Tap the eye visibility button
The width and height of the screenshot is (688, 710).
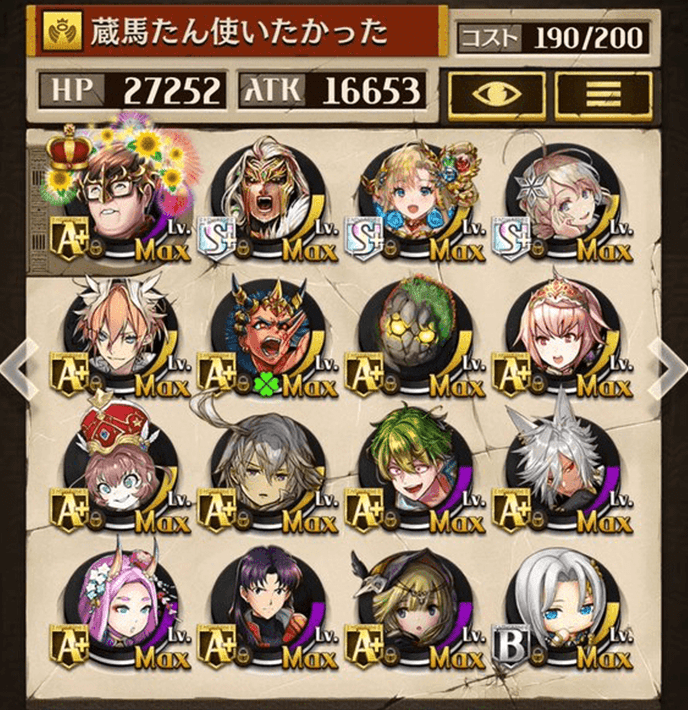click(495, 93)
